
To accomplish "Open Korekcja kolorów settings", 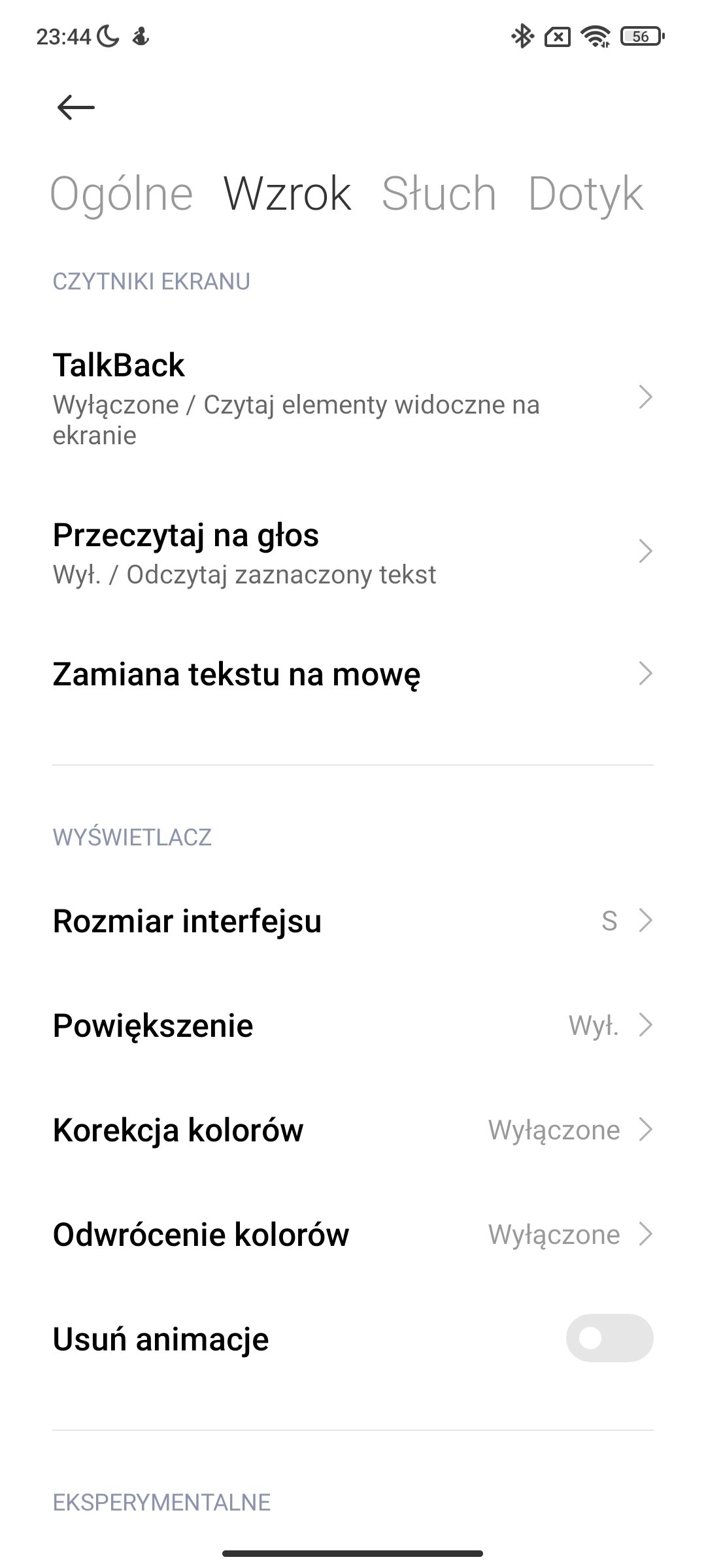I will [x=353, y=1130].
